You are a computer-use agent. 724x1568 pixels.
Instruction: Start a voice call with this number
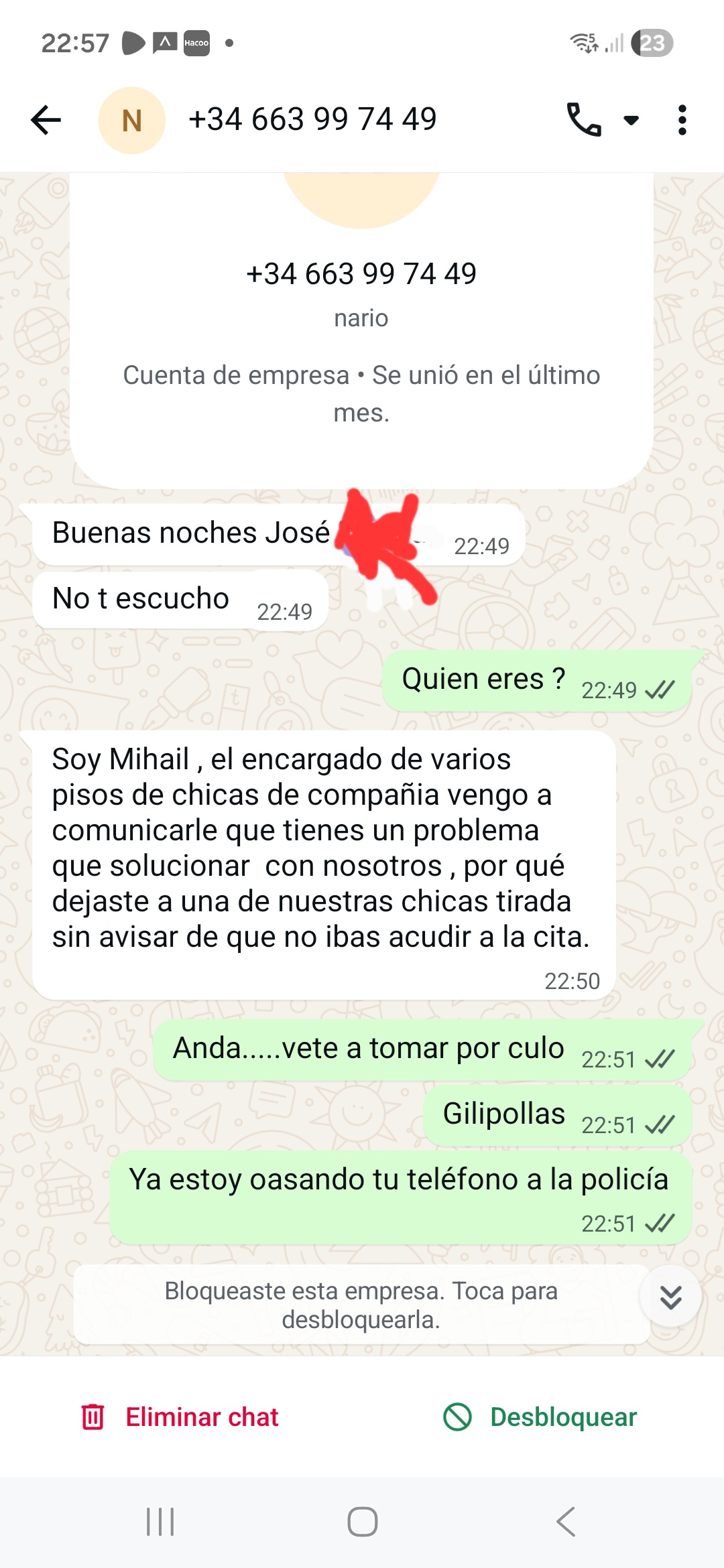point(583,120)
